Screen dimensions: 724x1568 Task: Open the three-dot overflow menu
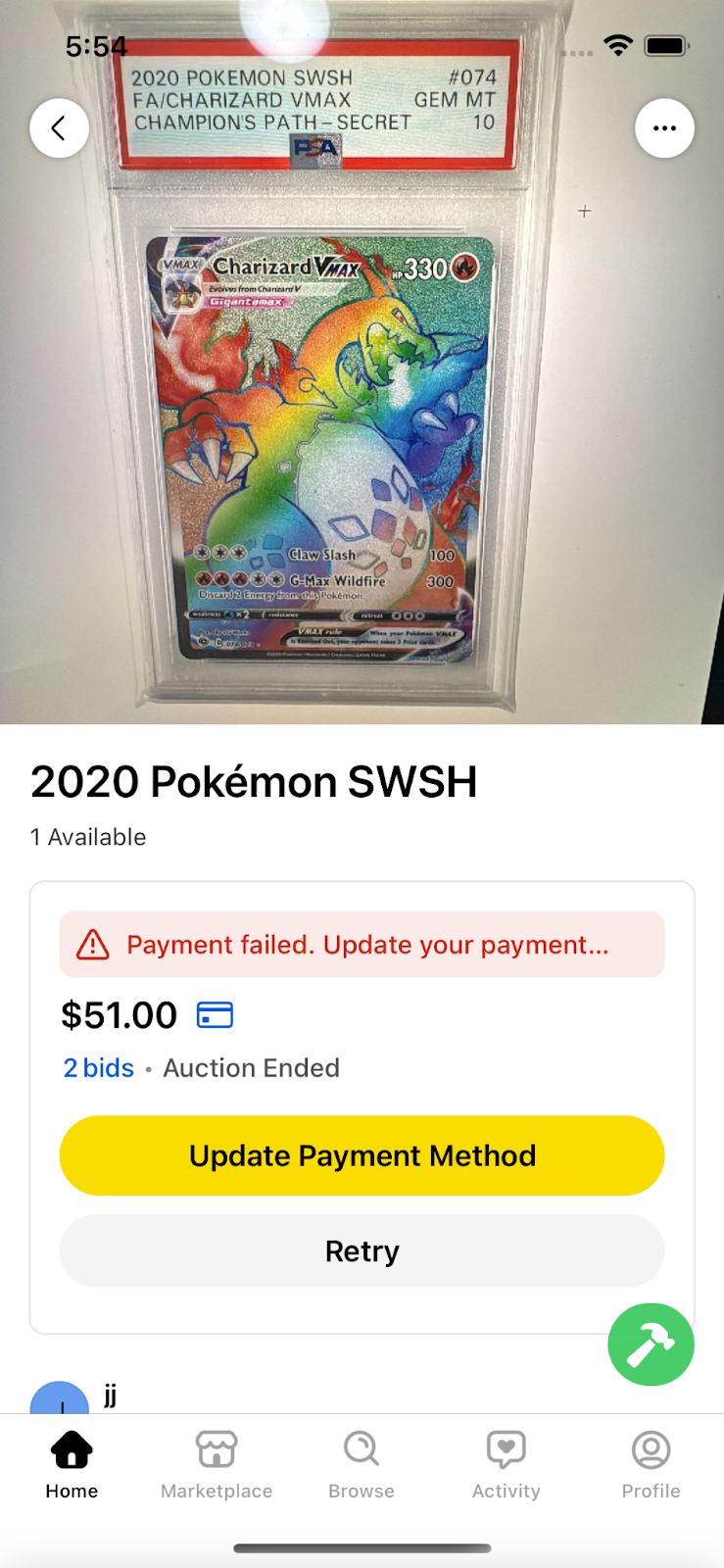tap(664, 128)
